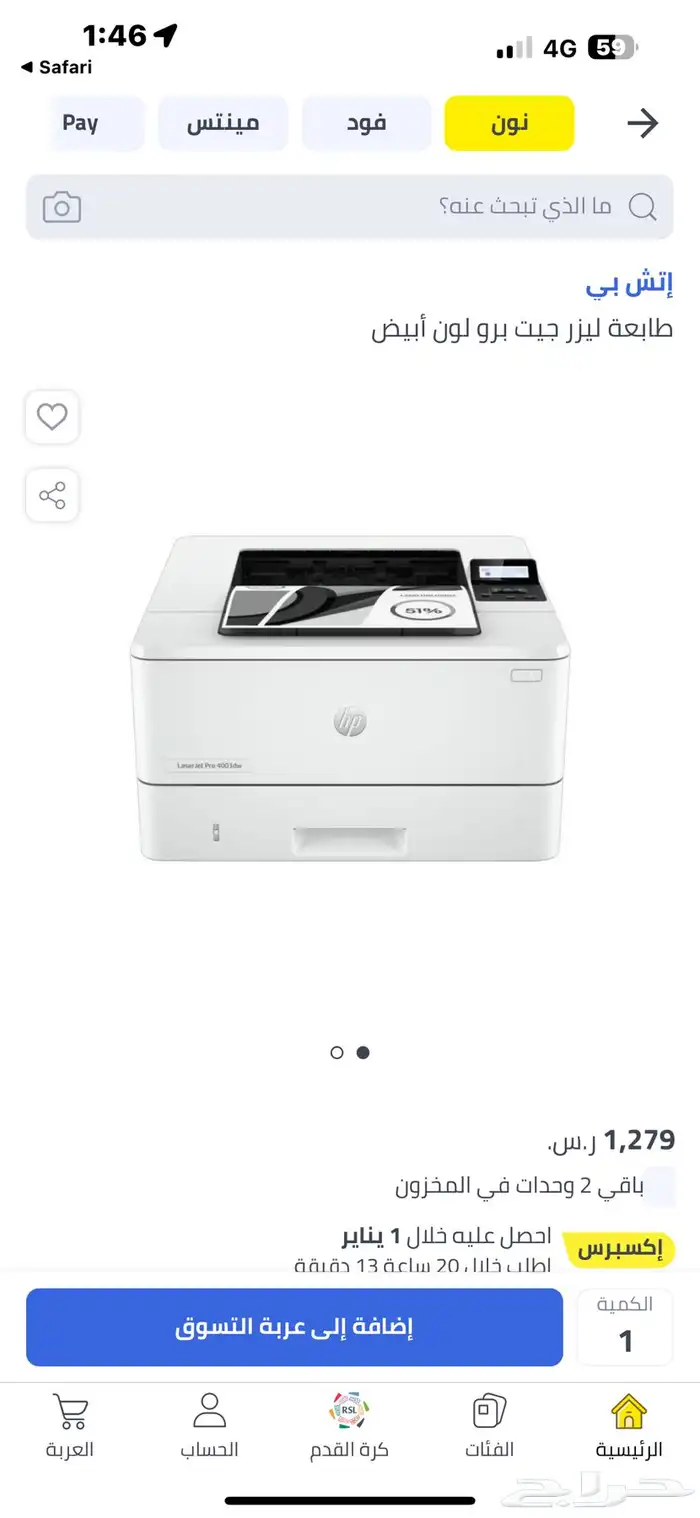700x1518 pixels.
Task: Switch to the مينتس tab
Action: [x=223, y=123]
